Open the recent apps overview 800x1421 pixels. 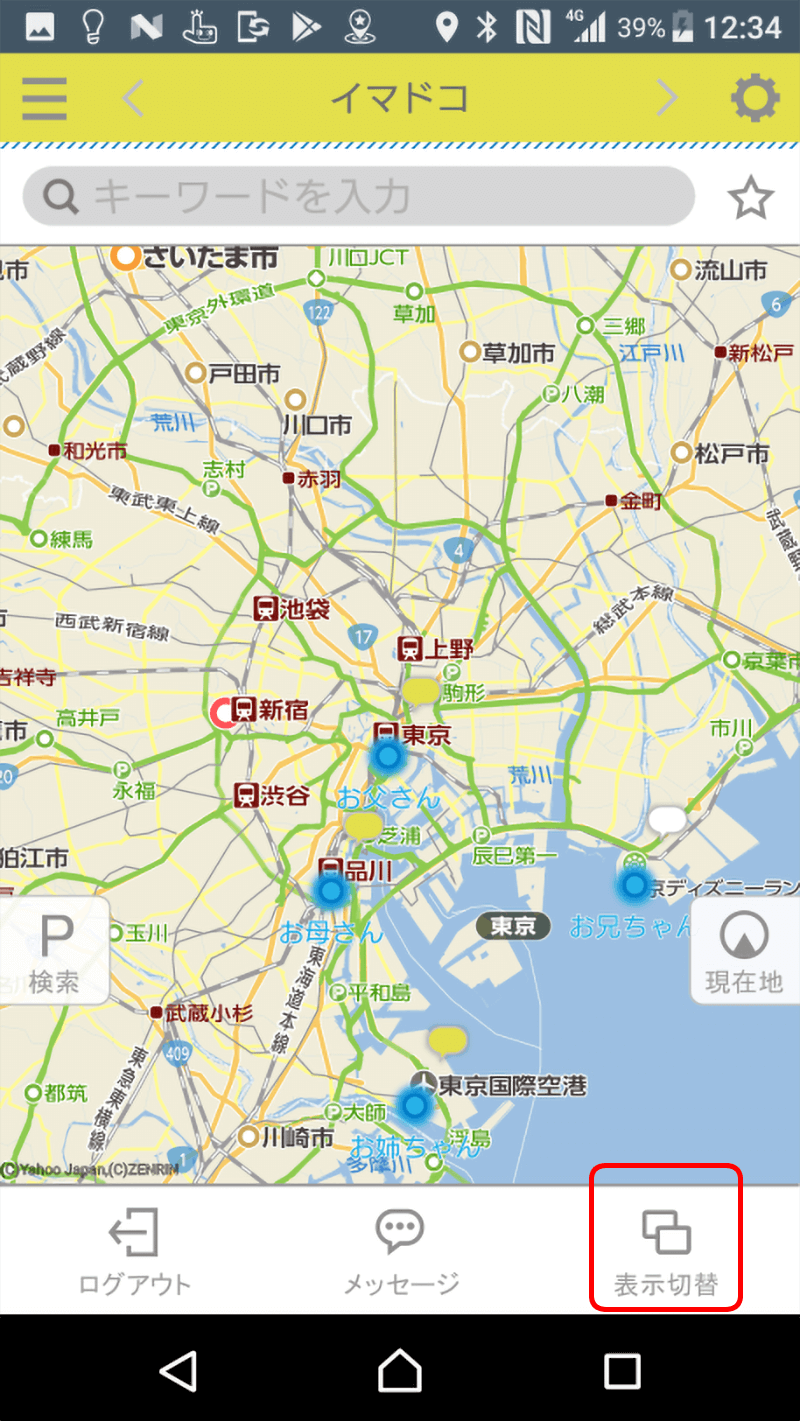pyautogui.click(x=622, y=1371)
